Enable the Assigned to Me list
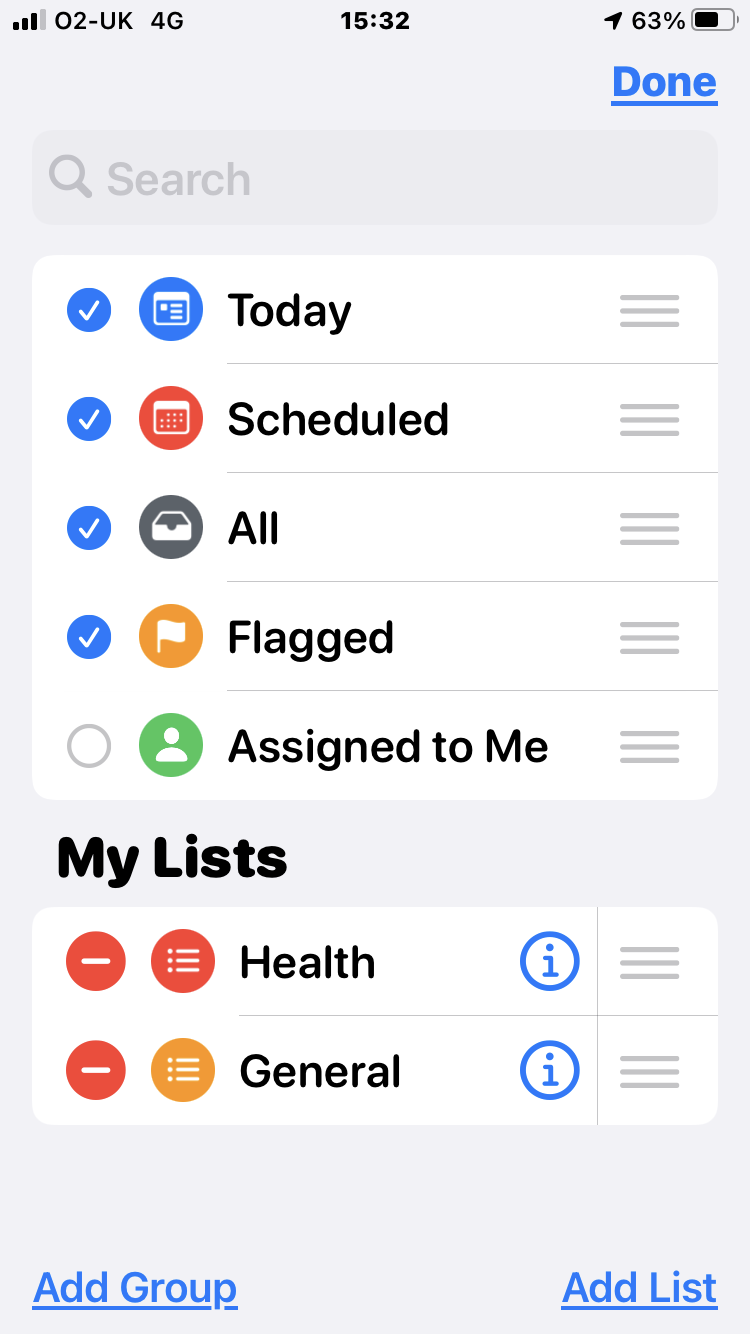The width and height of the screenshot is (750, 1334). pos(89,747)
